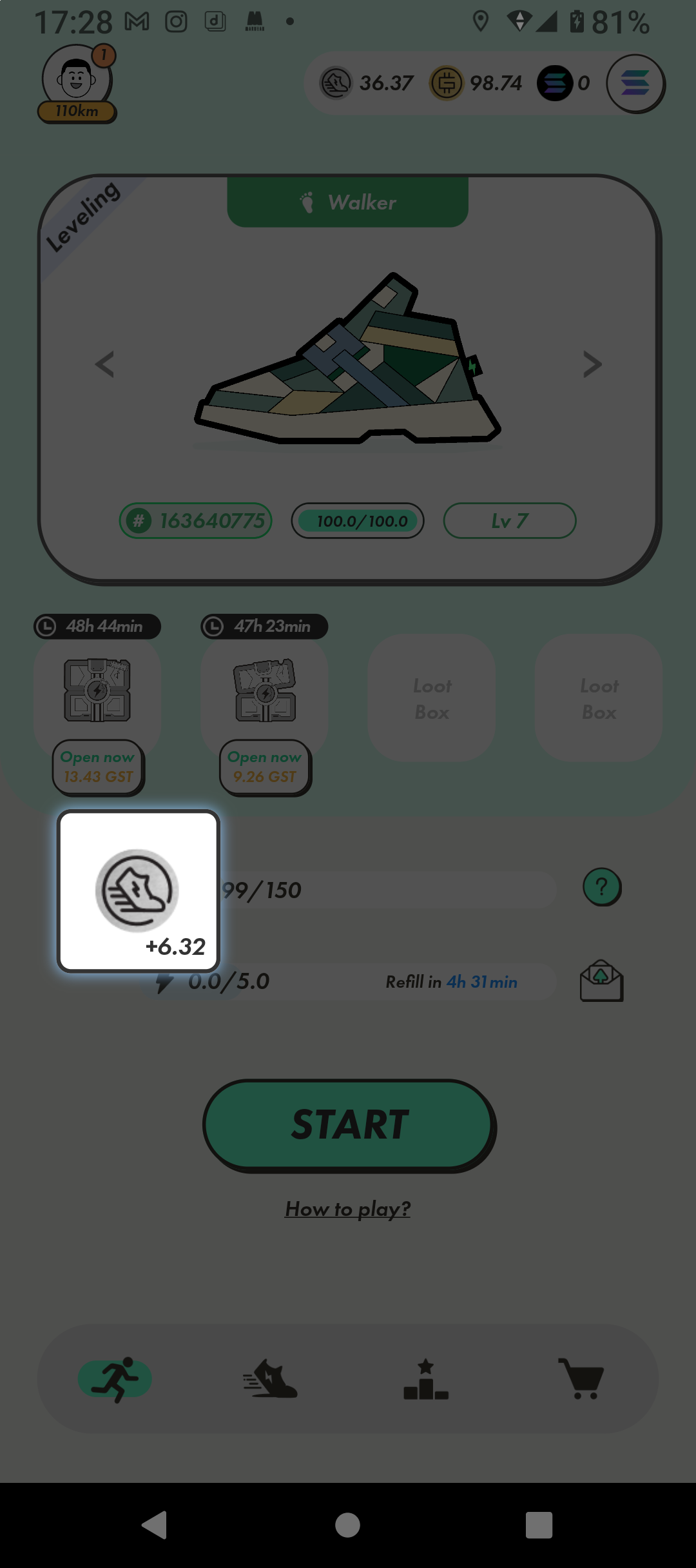Image resolution: width=696 pixels, height=1568 pixels.
Task: Tap the highlighted GST +6.32 earning tile
Action: (x=139, y=890)
